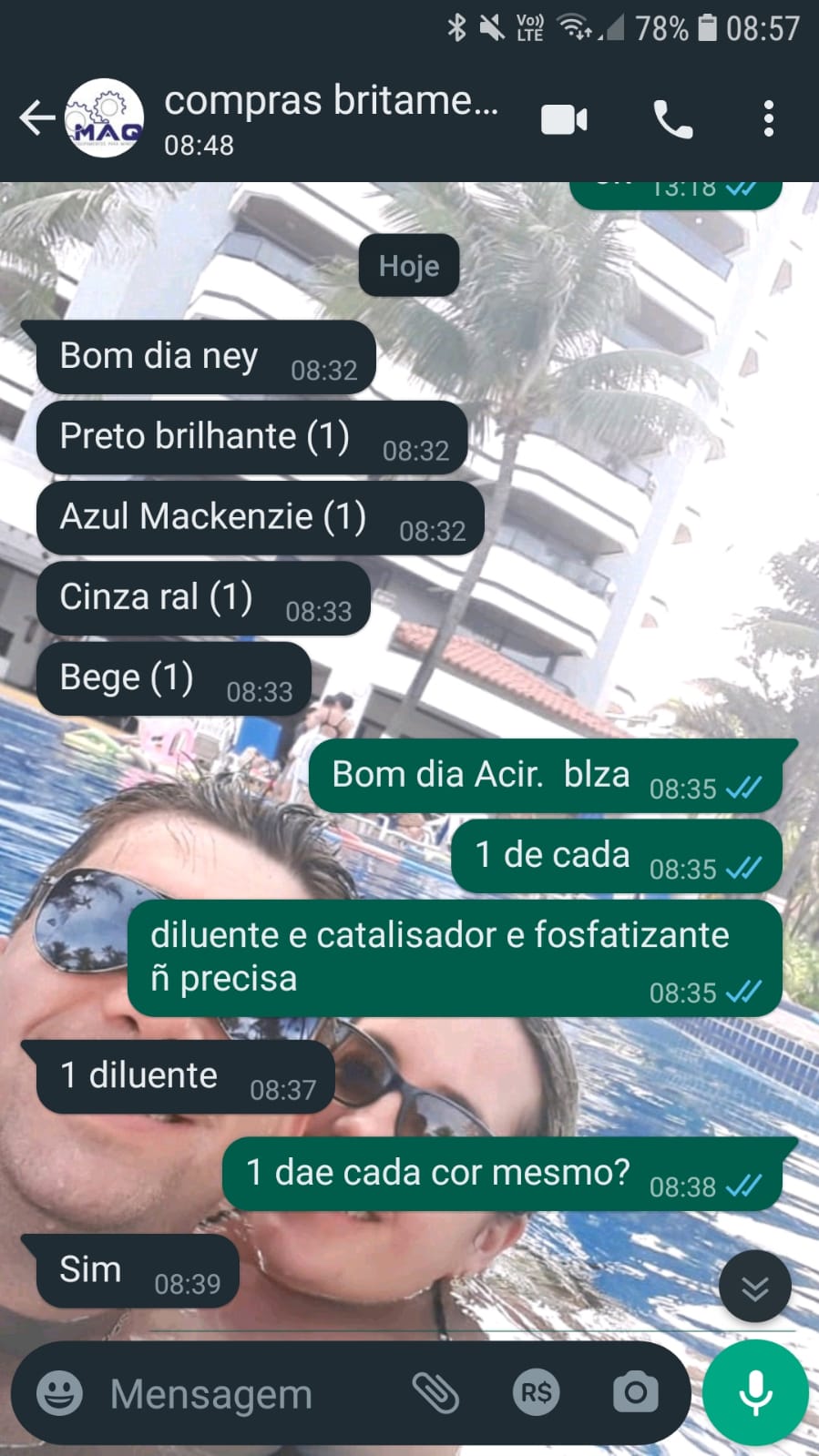Open the overflow menu
This screenshot has width=819, height=1456.
point(769,119)
